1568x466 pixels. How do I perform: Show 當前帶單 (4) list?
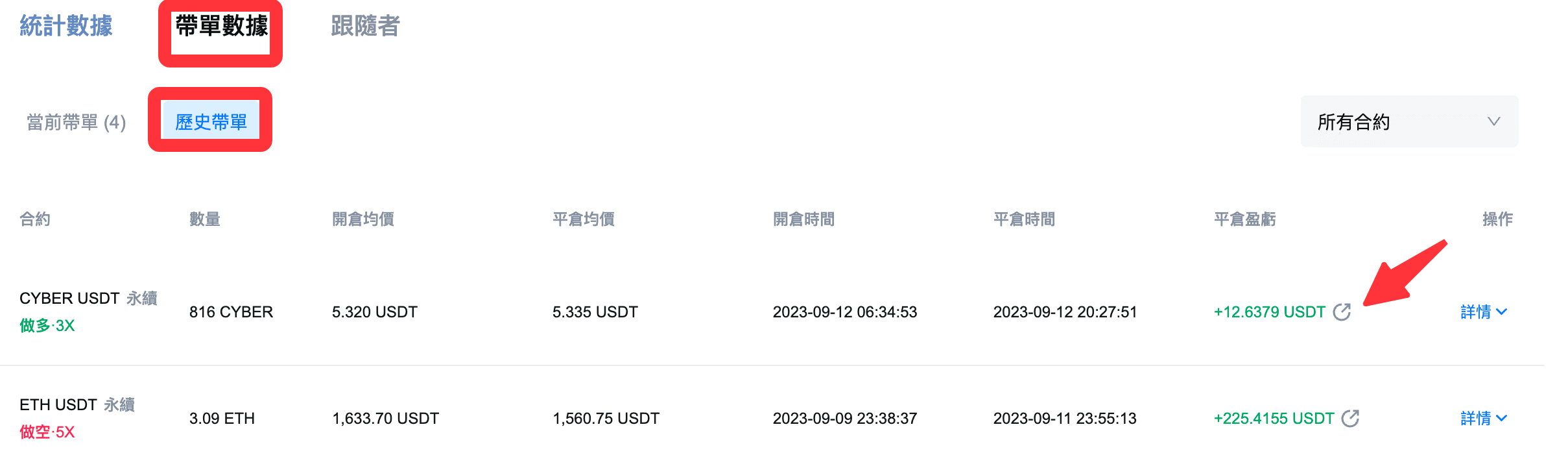click(x=76, y=122)
